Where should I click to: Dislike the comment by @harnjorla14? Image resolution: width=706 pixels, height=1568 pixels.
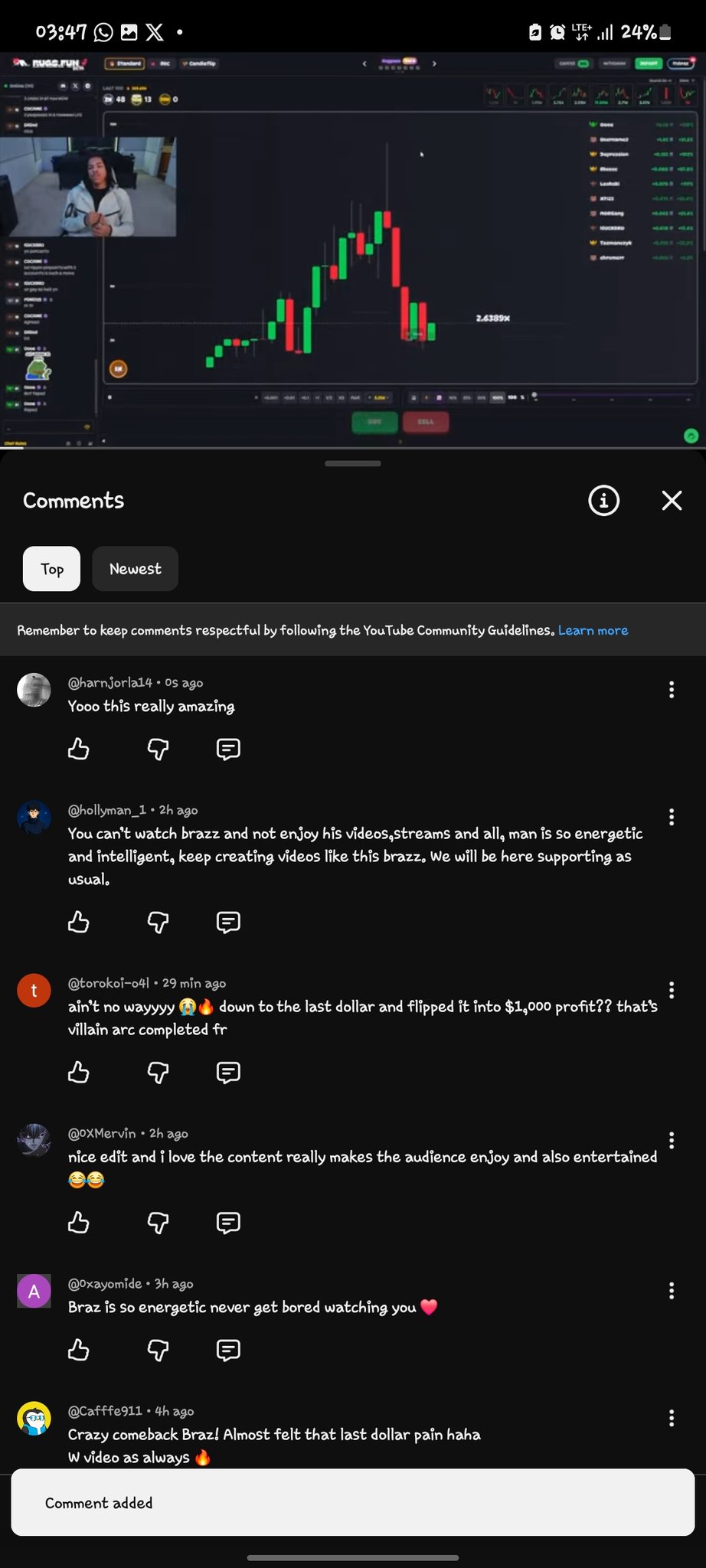coord(158,749)
